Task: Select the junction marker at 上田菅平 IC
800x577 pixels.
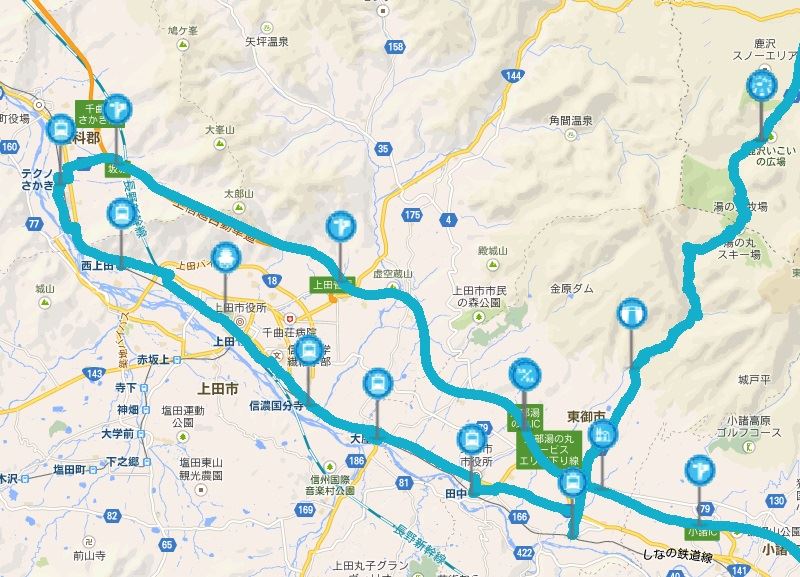Action: pyautogui.click(x=342, y=227)
